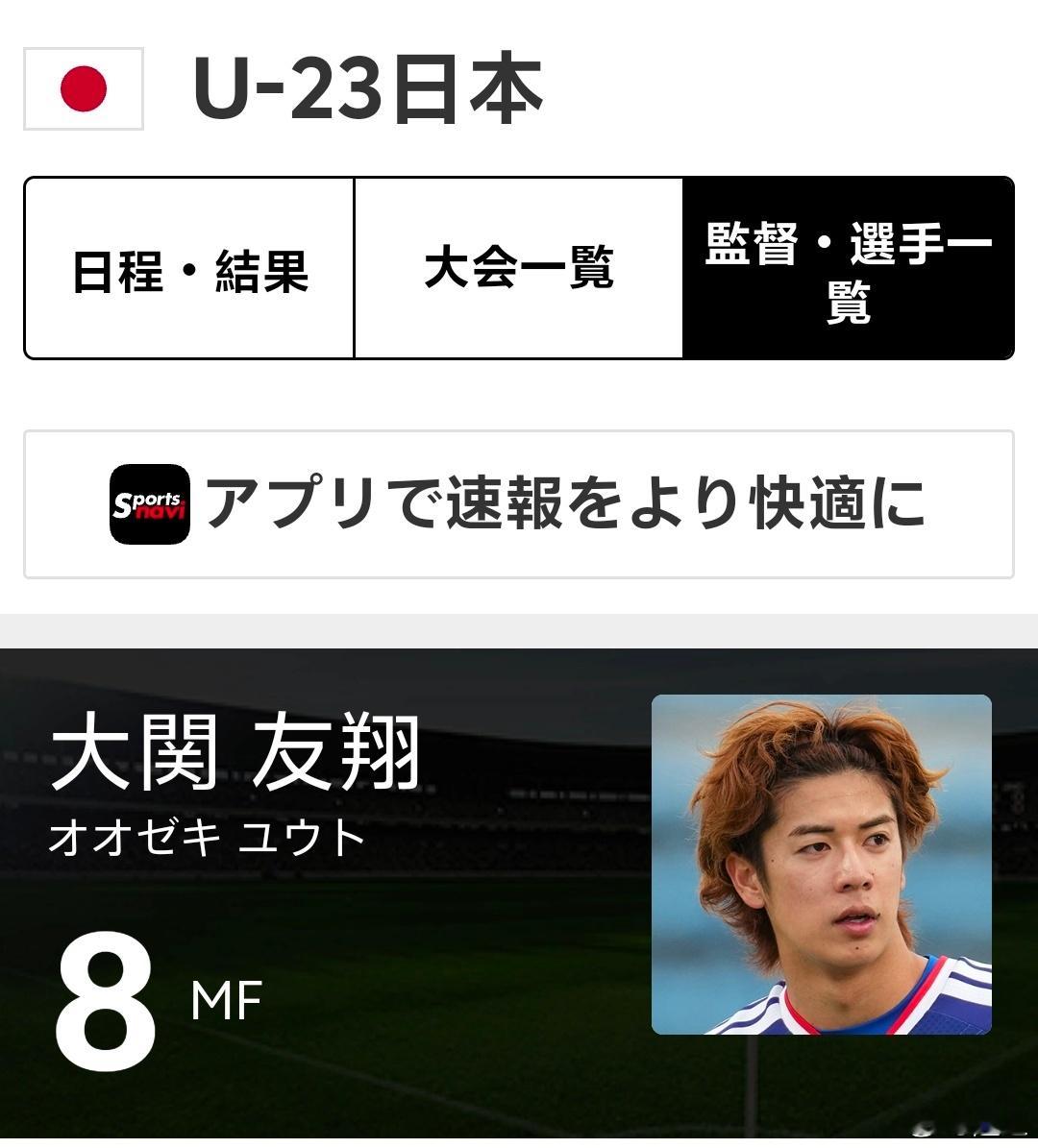Click the Sports navi logo text
This screenshot has height=1148, width=1038.
(x=151, y=505)
